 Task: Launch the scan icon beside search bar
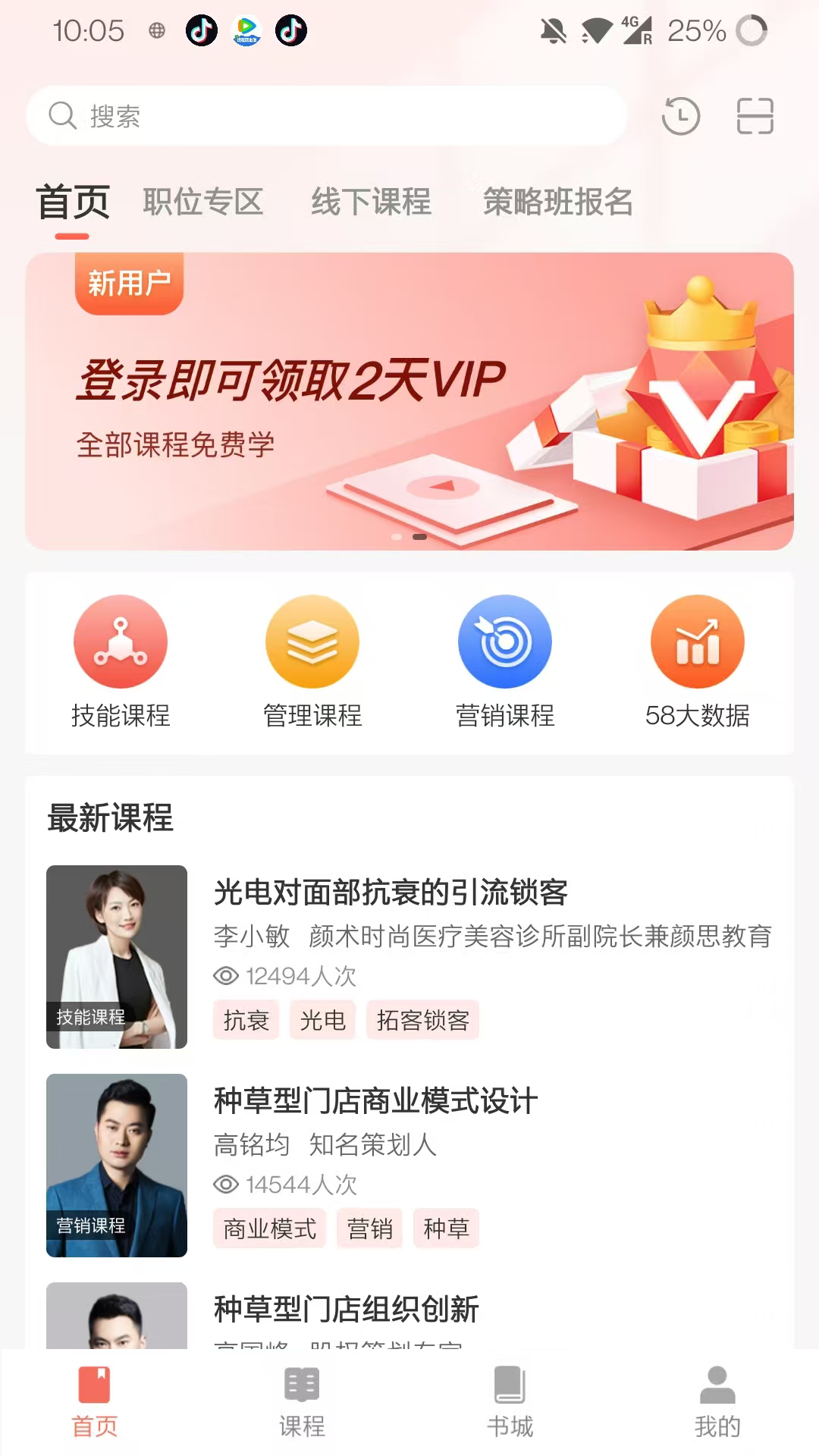tap(754, 115)
